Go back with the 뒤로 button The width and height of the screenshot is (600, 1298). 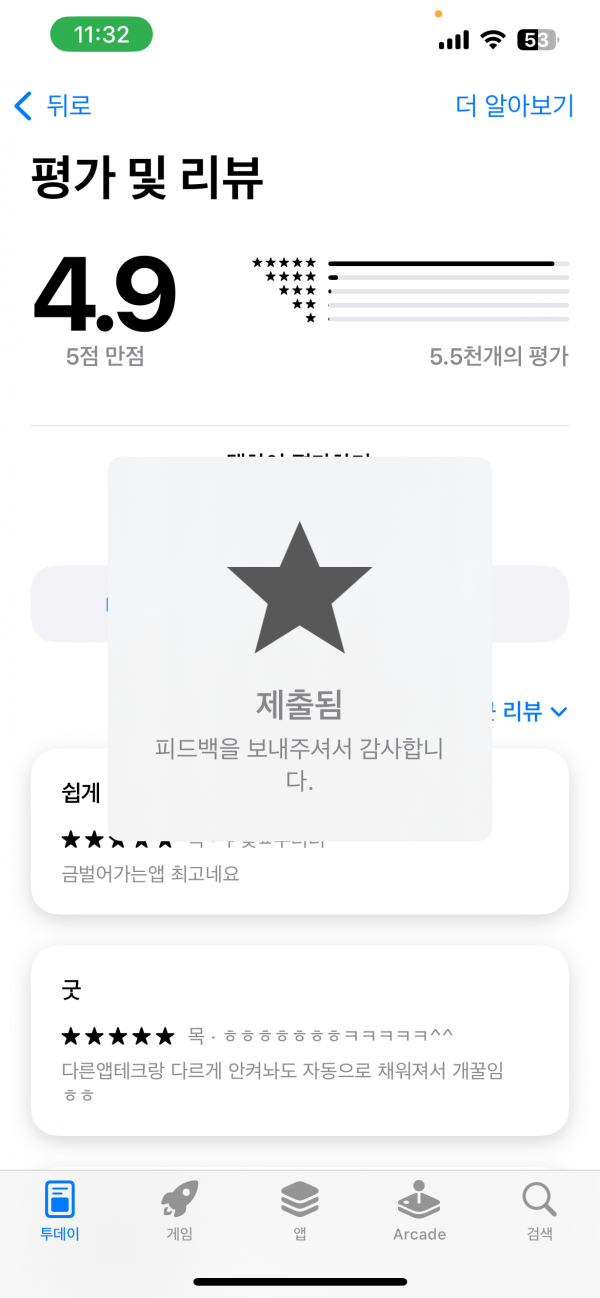click(53, 105)
